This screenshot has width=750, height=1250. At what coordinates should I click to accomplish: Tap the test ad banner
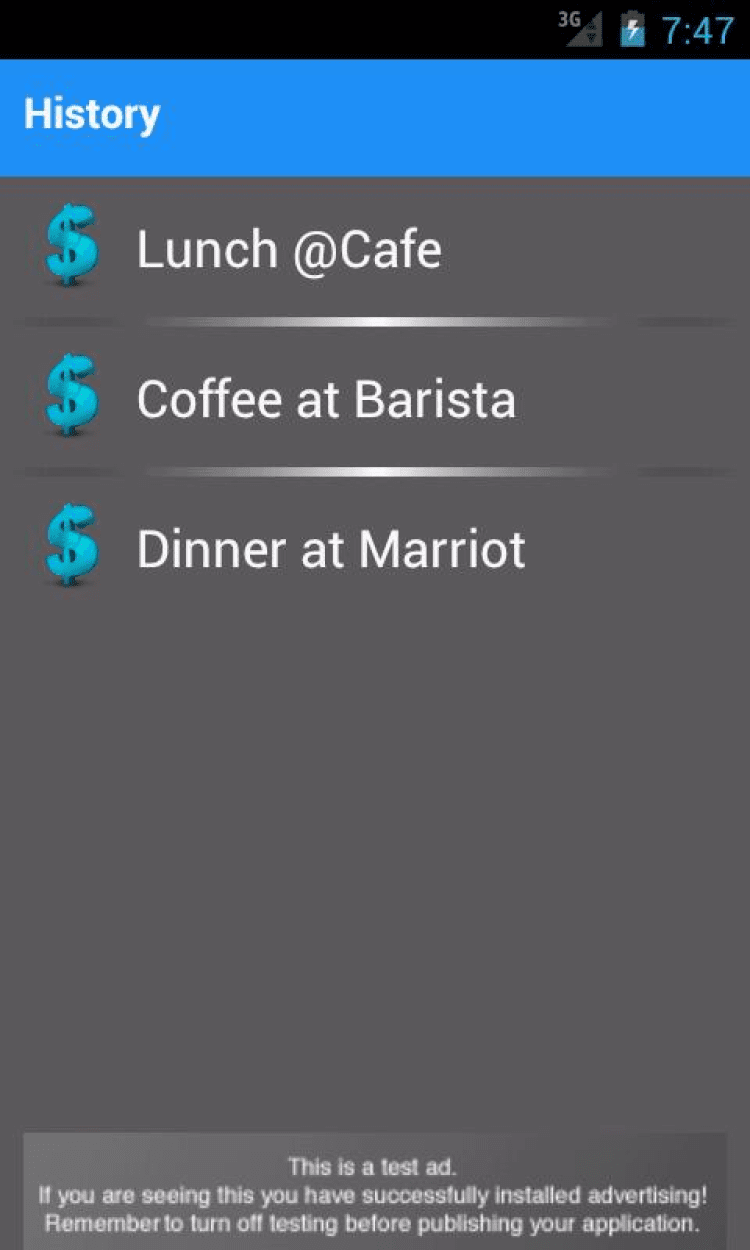[374, 1194]
